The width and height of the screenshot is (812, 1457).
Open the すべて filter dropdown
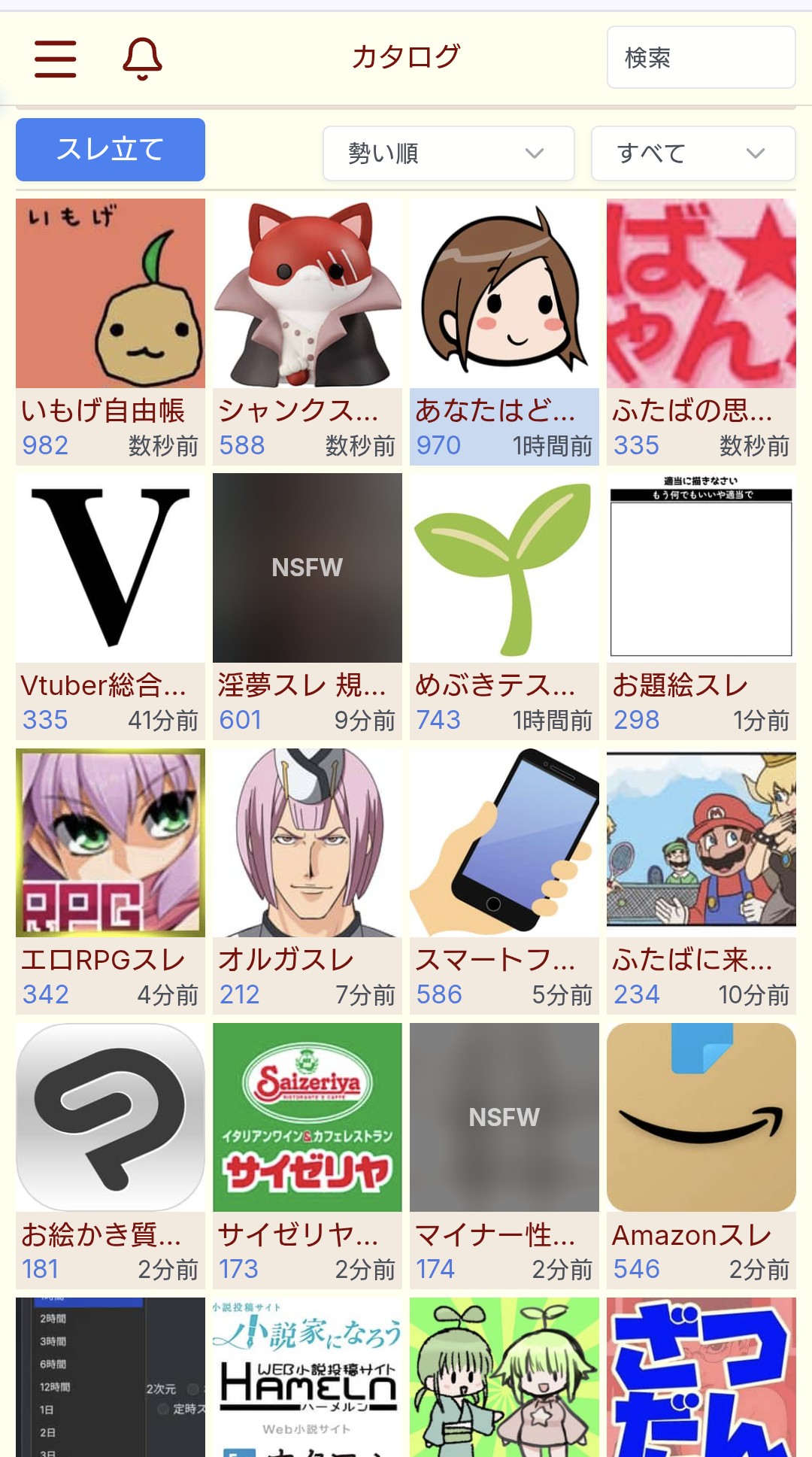tap(693, 153)
